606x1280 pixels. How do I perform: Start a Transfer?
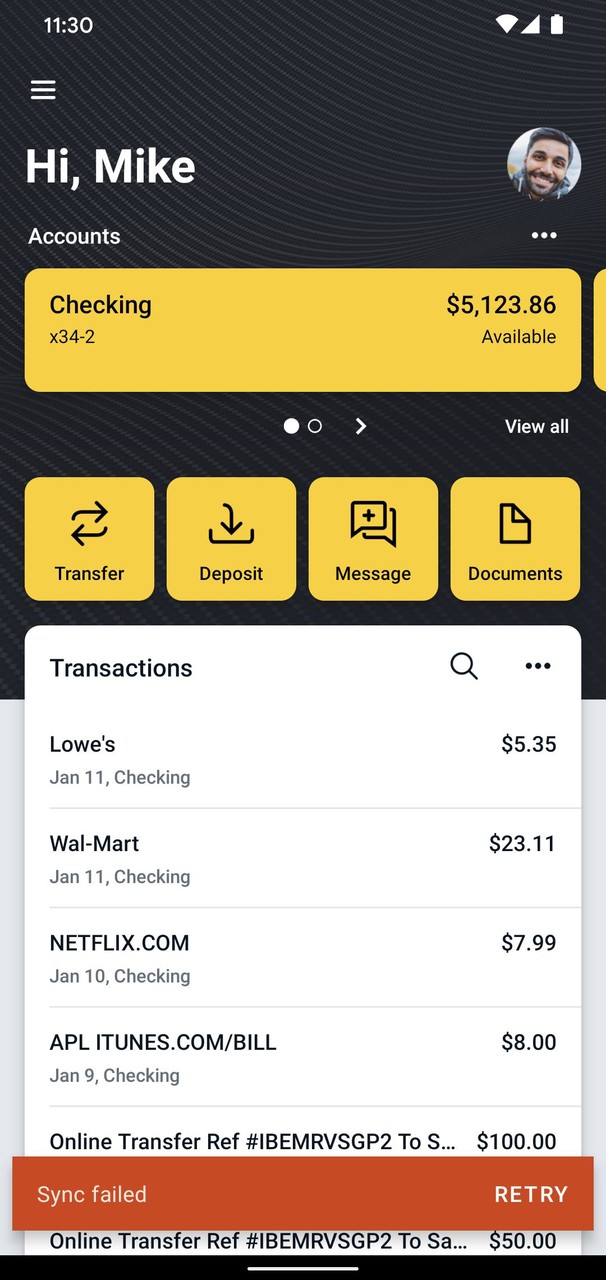coord(90,539)
